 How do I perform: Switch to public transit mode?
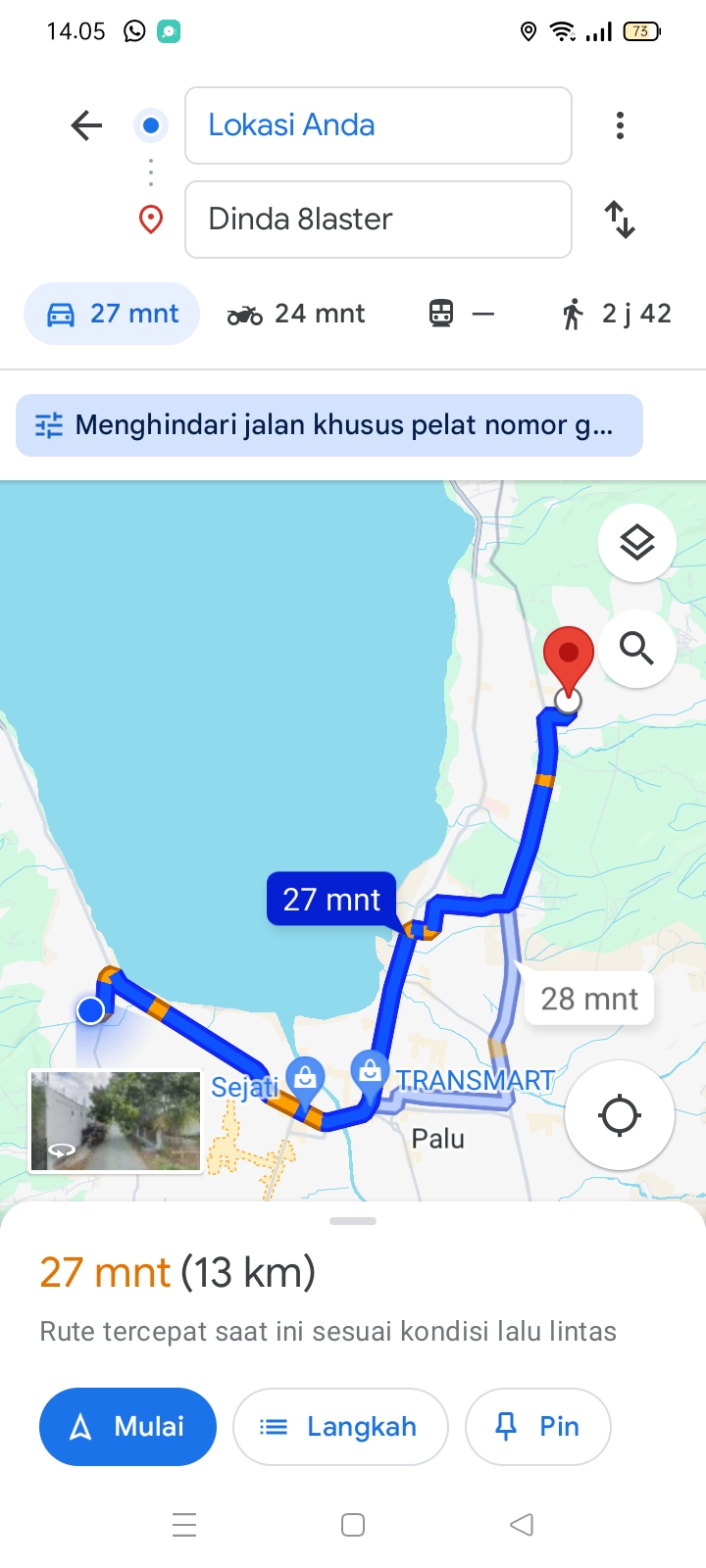(461, 314)
